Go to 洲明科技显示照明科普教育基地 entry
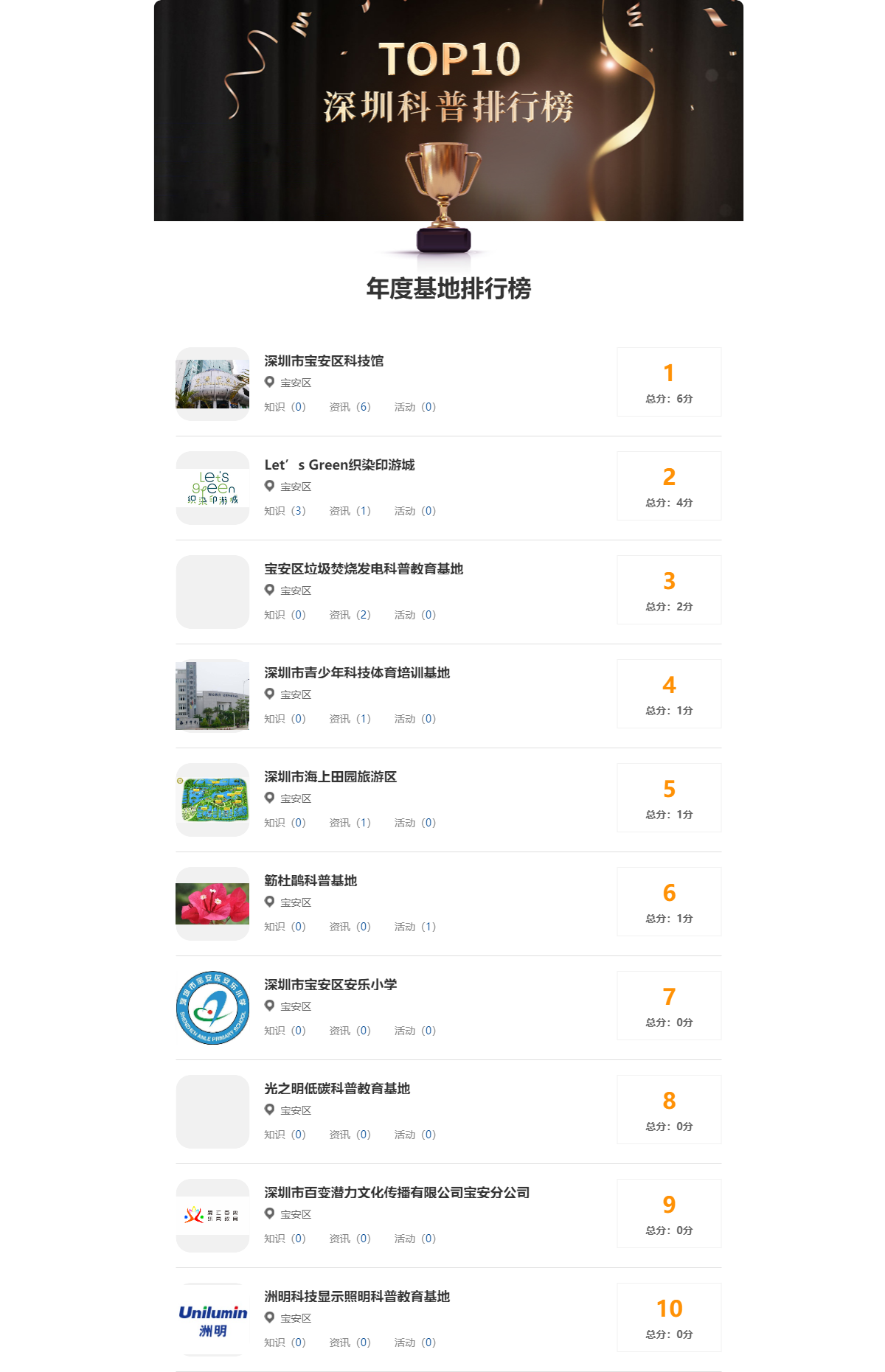 click(x=357, y=1297)
